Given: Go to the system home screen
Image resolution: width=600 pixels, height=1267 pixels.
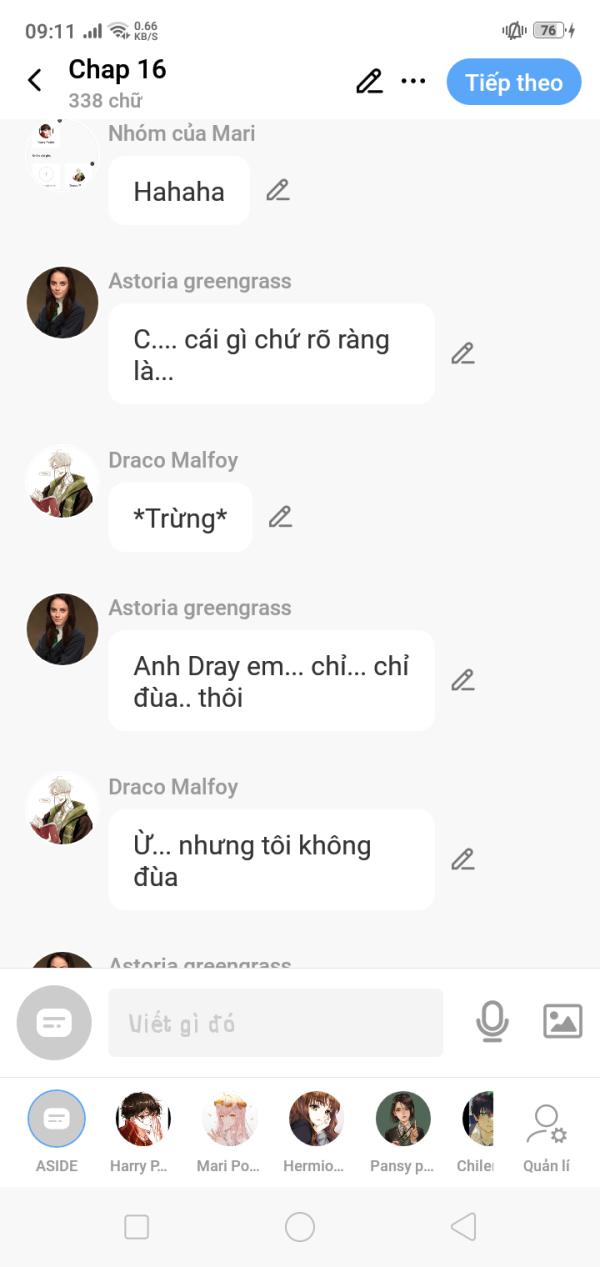Looking at the screenshot, I should [300, 1227].
